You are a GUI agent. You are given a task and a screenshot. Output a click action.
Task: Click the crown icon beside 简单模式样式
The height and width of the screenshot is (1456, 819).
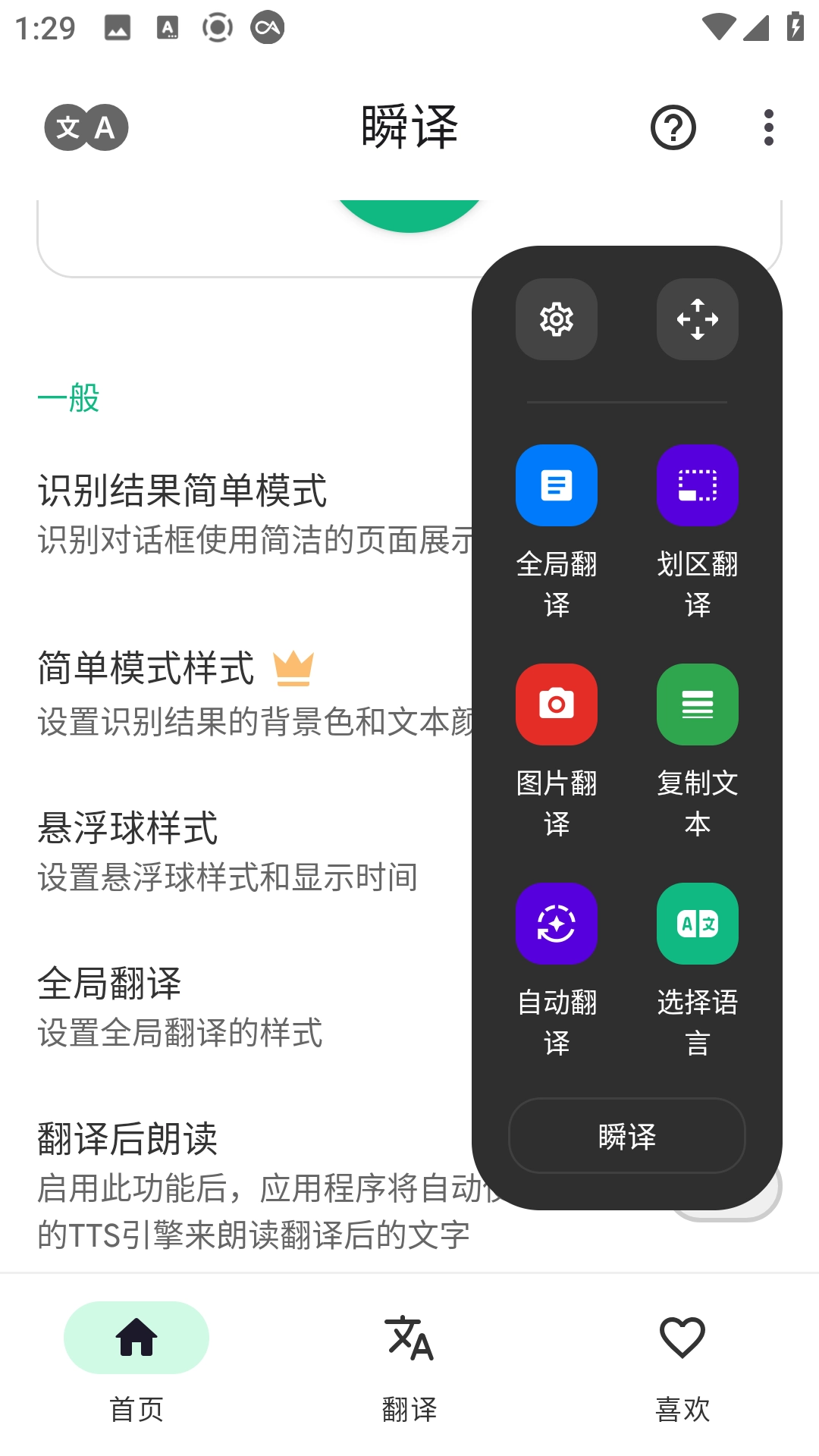point(295,669)
